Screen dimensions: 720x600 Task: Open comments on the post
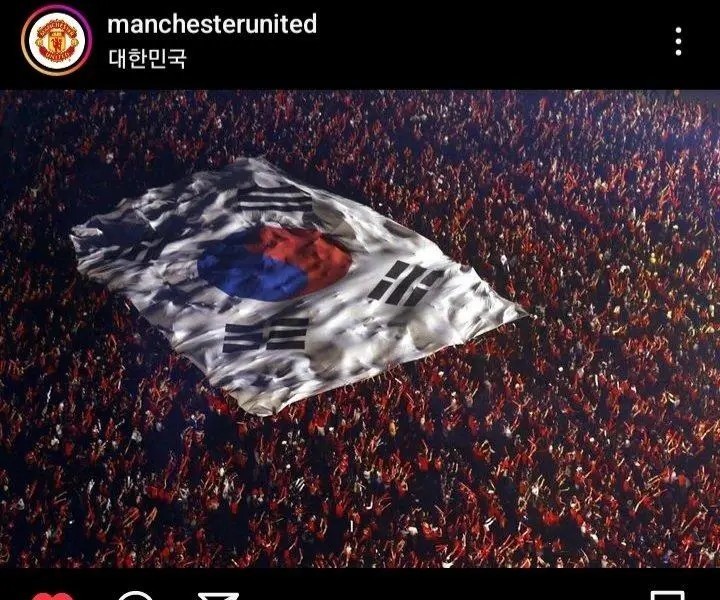click(135, 596)
